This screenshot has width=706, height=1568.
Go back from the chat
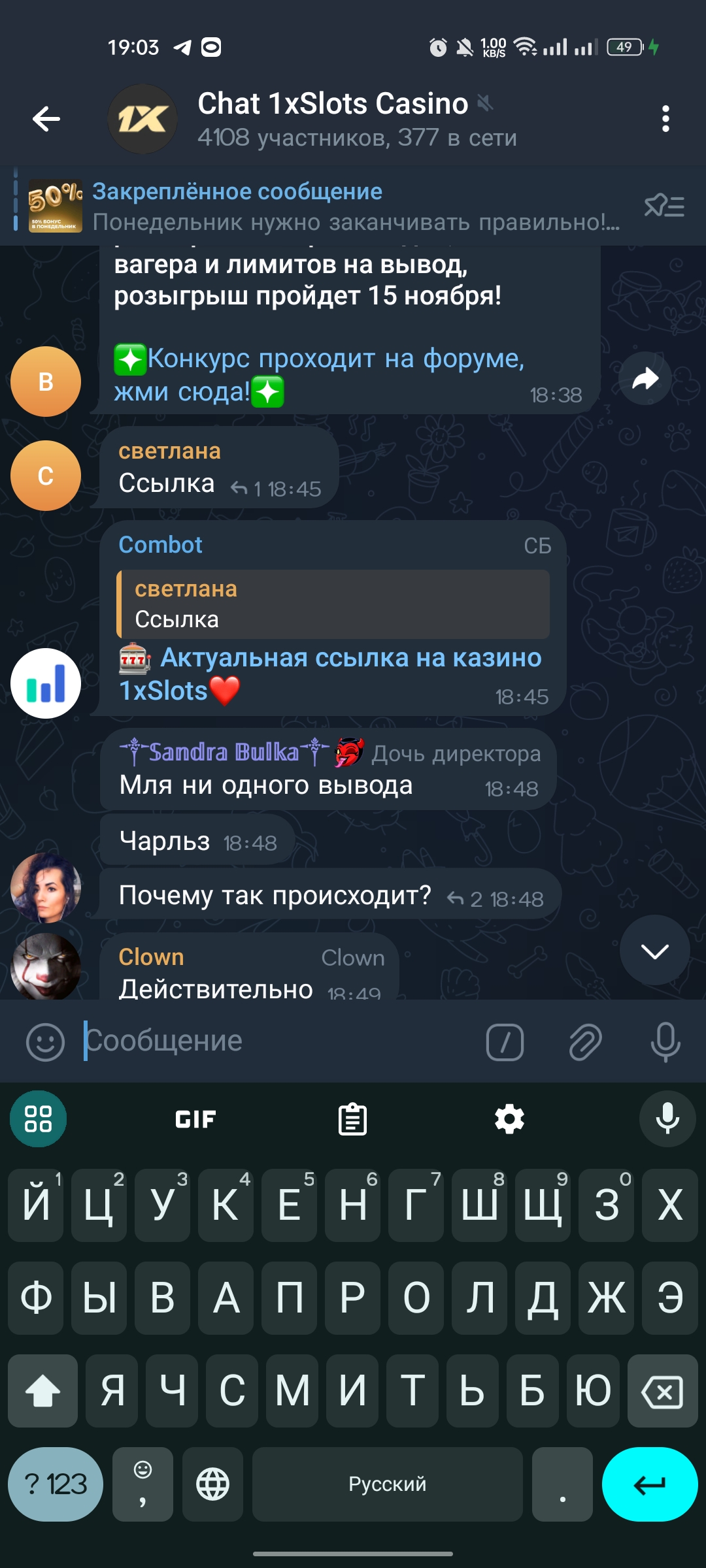point(46,119)
